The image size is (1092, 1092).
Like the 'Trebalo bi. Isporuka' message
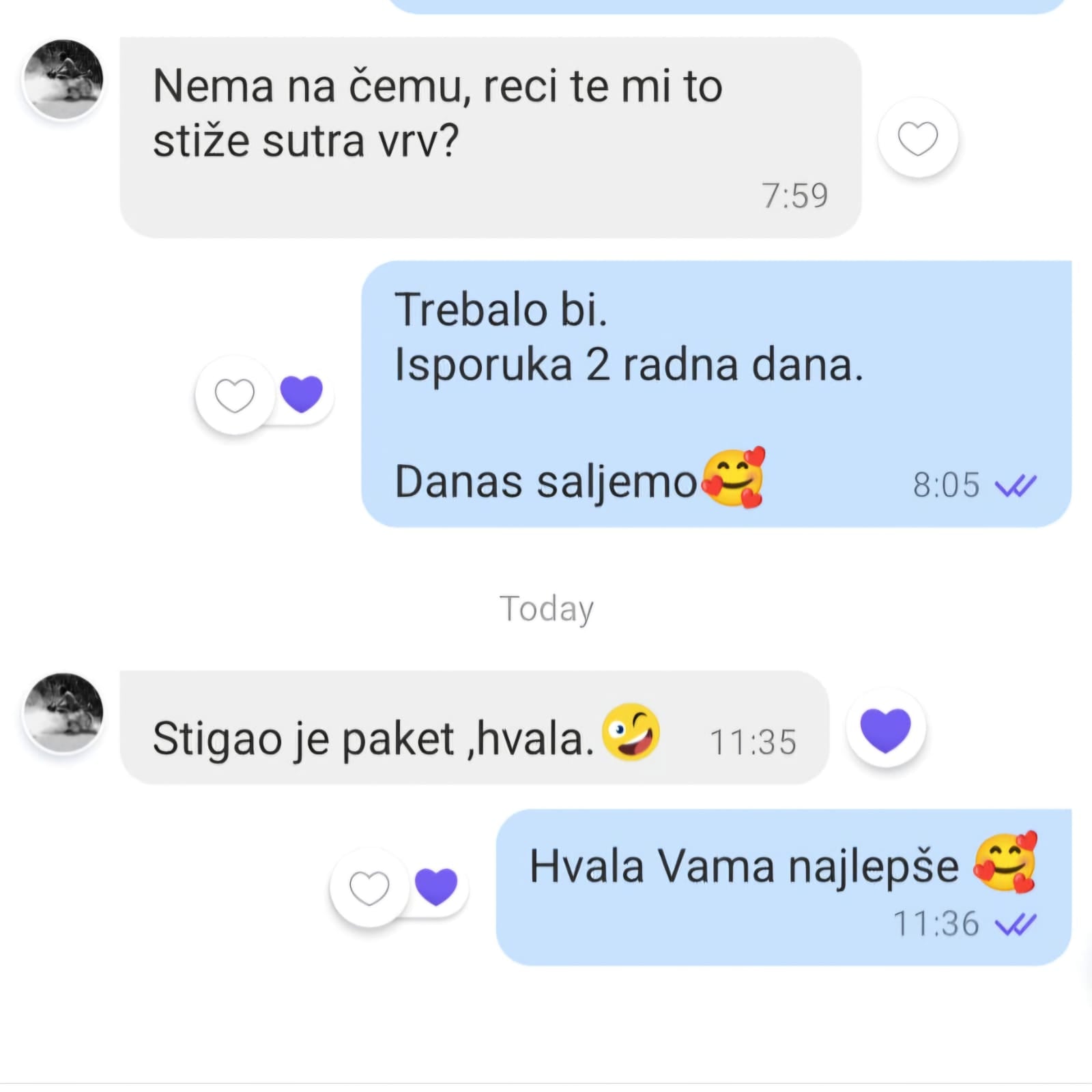(235, 395)
